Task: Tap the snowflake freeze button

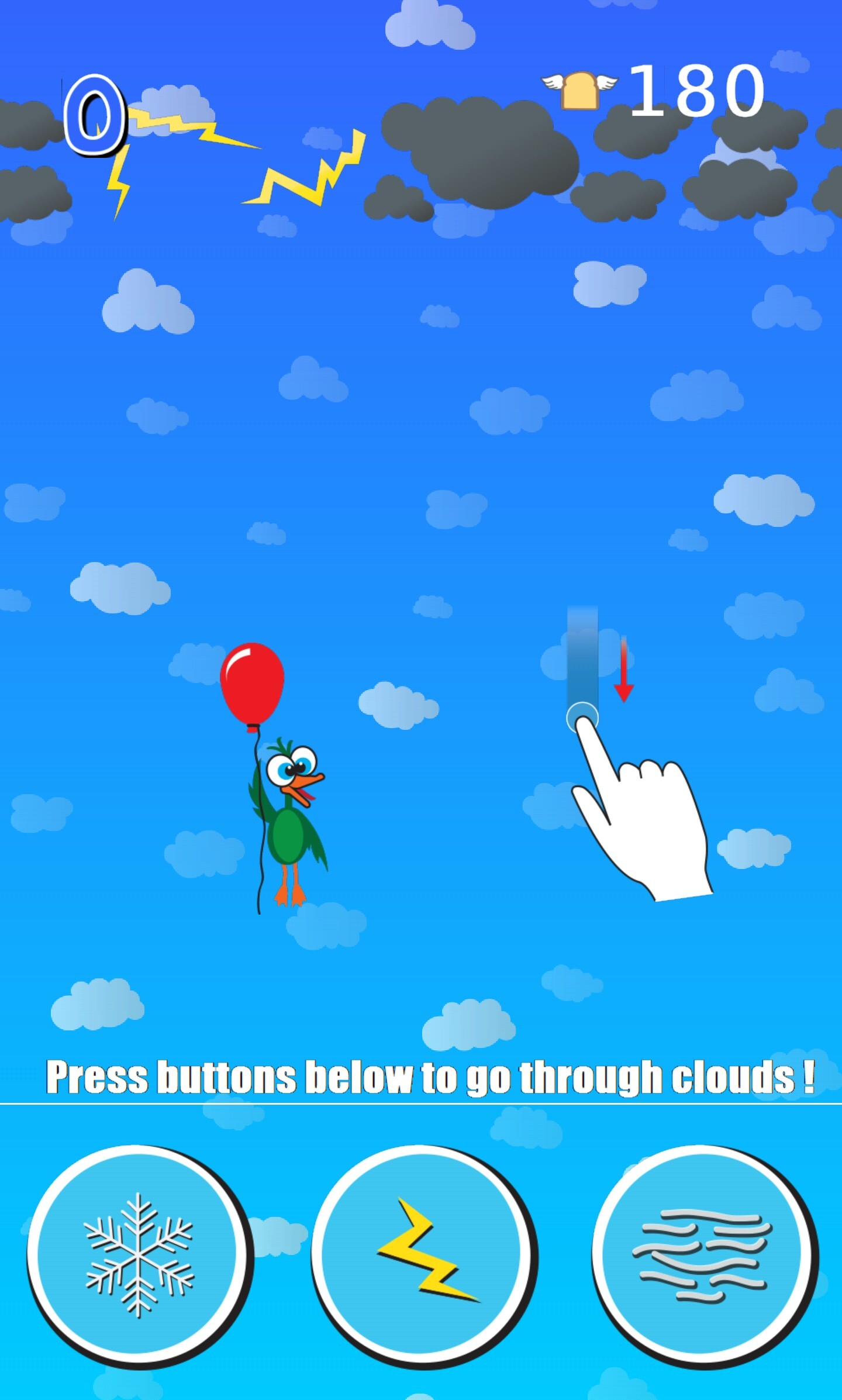Action: click(x=139, y=1256)
